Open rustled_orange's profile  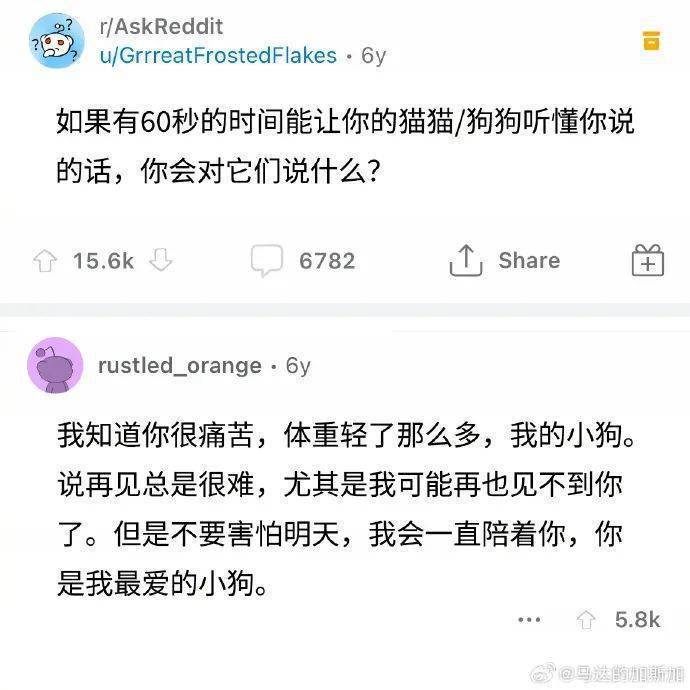pyautogui.click(x=179, y=366)
